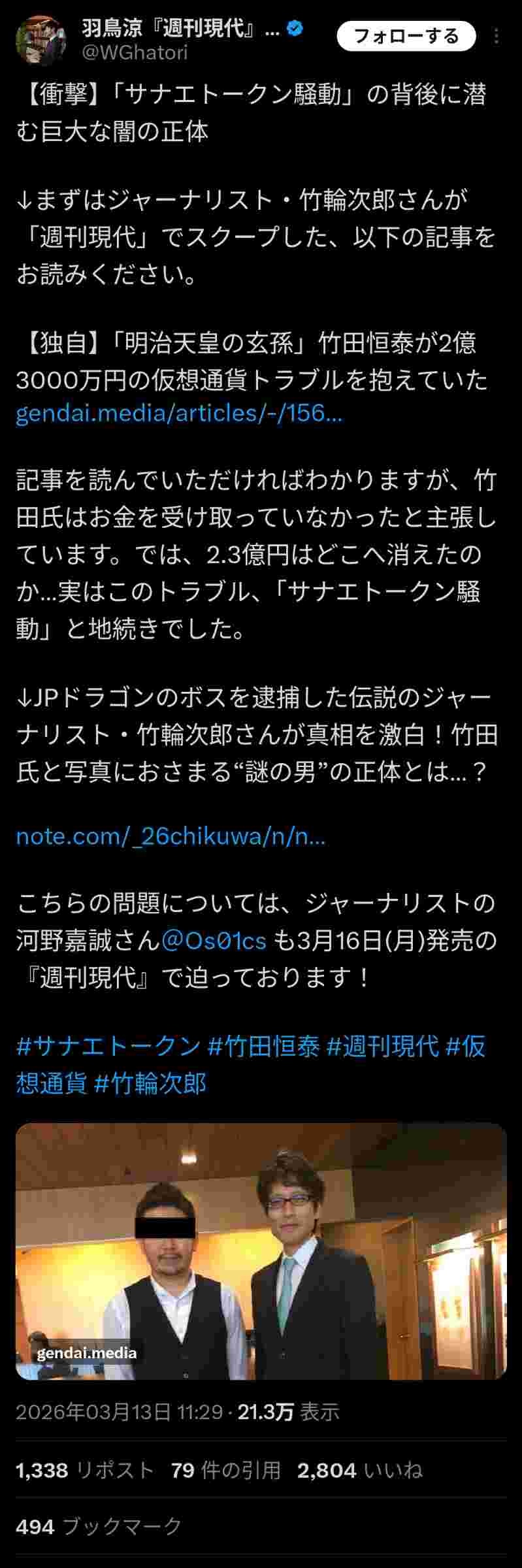Open the @Os01cs mention

[x=213, y=941]
